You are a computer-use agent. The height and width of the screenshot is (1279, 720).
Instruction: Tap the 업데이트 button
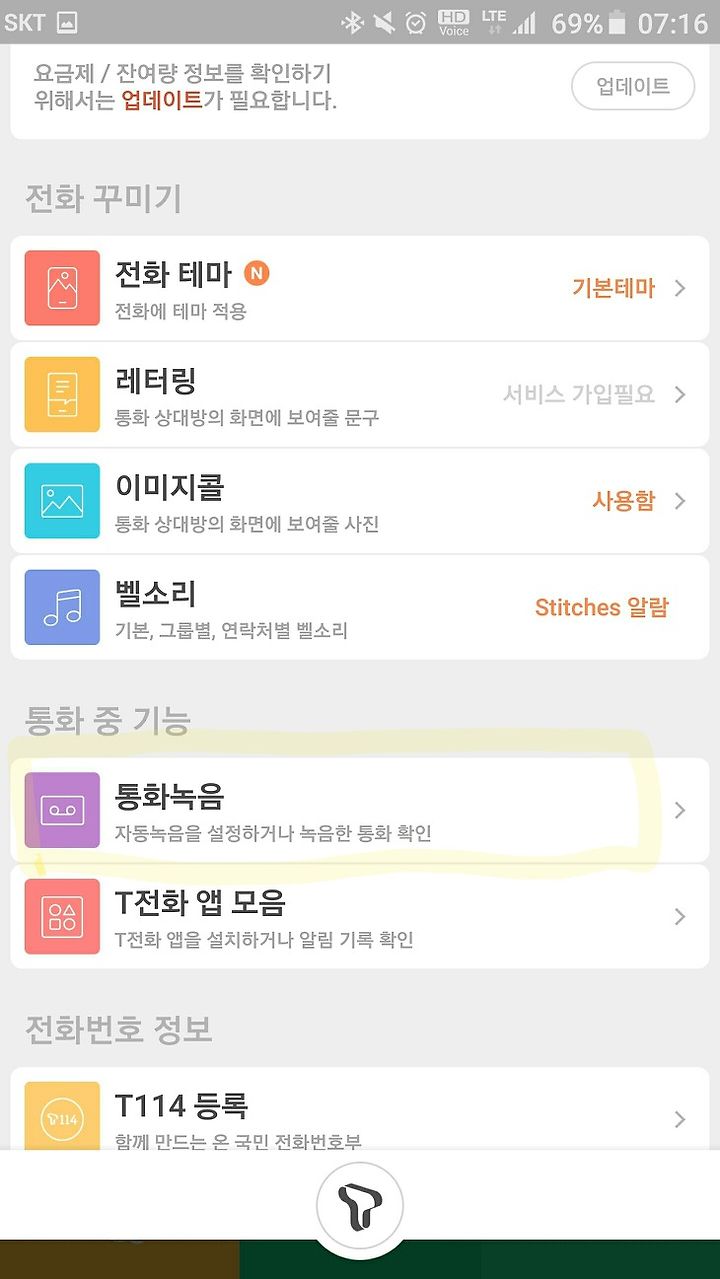(633, 86)
